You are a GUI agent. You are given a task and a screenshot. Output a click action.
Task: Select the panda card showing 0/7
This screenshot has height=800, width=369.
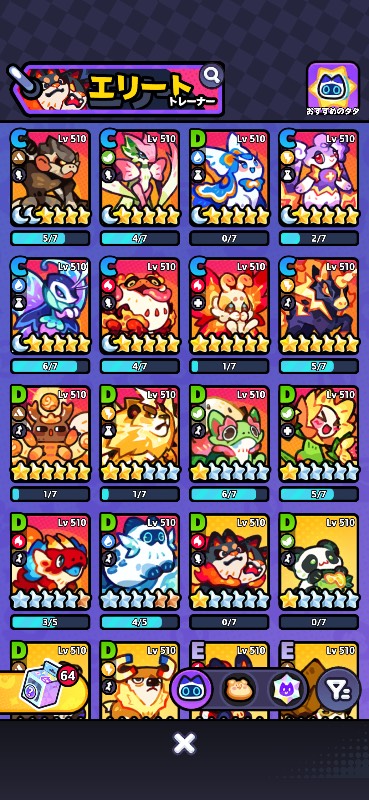[319, 562]
